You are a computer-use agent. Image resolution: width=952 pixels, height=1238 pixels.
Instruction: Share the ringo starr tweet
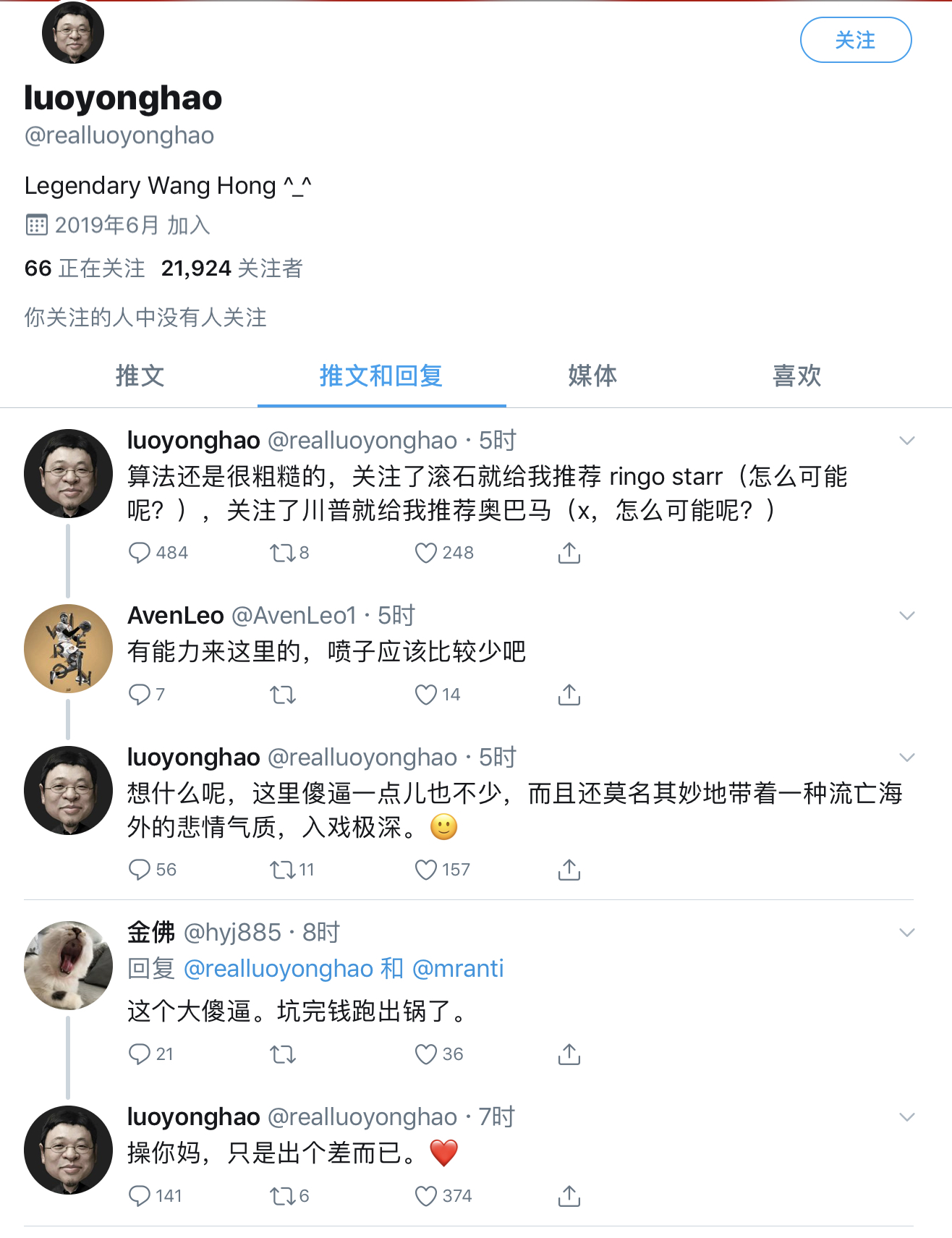pos(569,553)
